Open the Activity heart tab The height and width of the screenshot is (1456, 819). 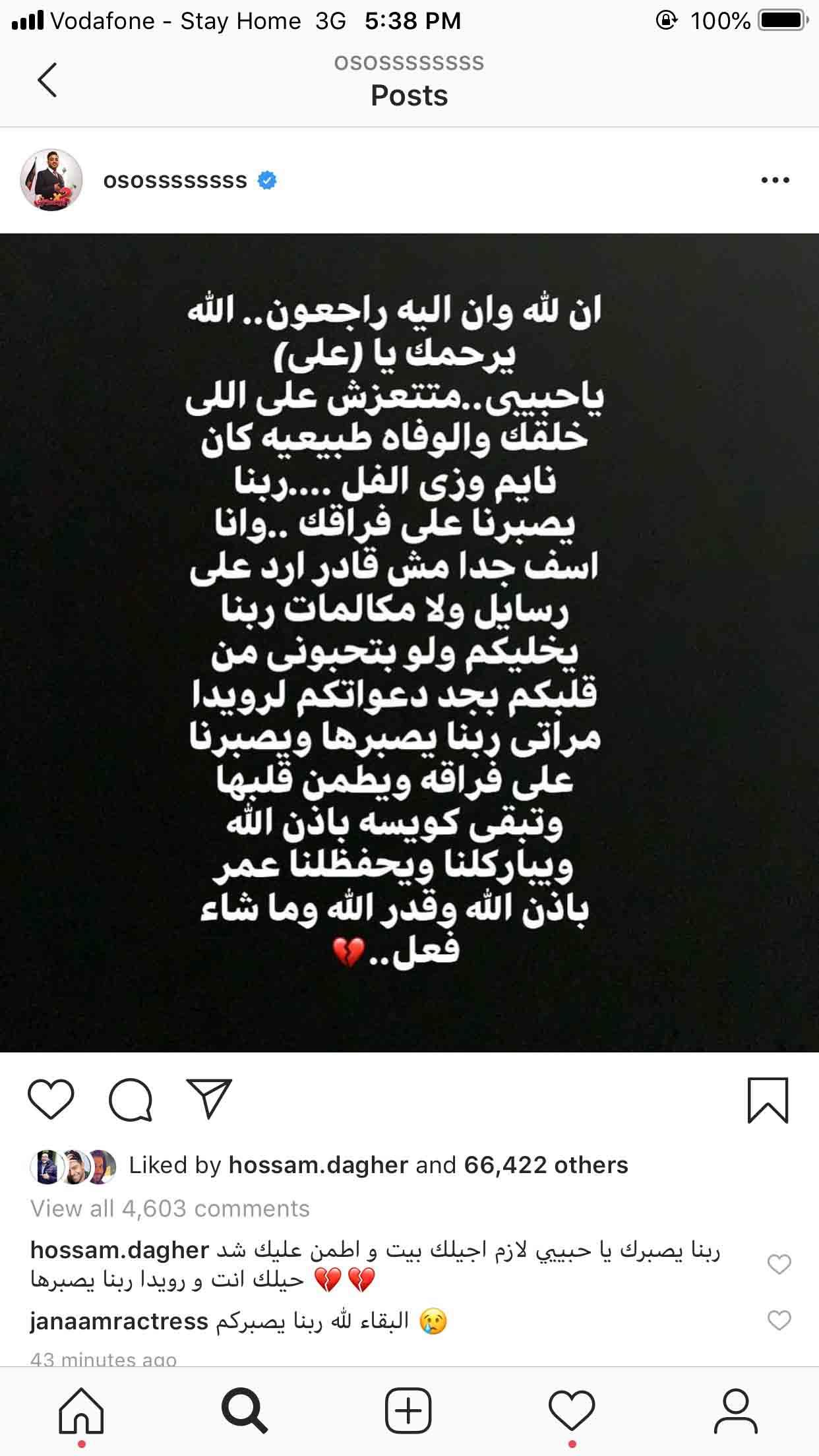pyautogui.click(x=572, y=1410)
